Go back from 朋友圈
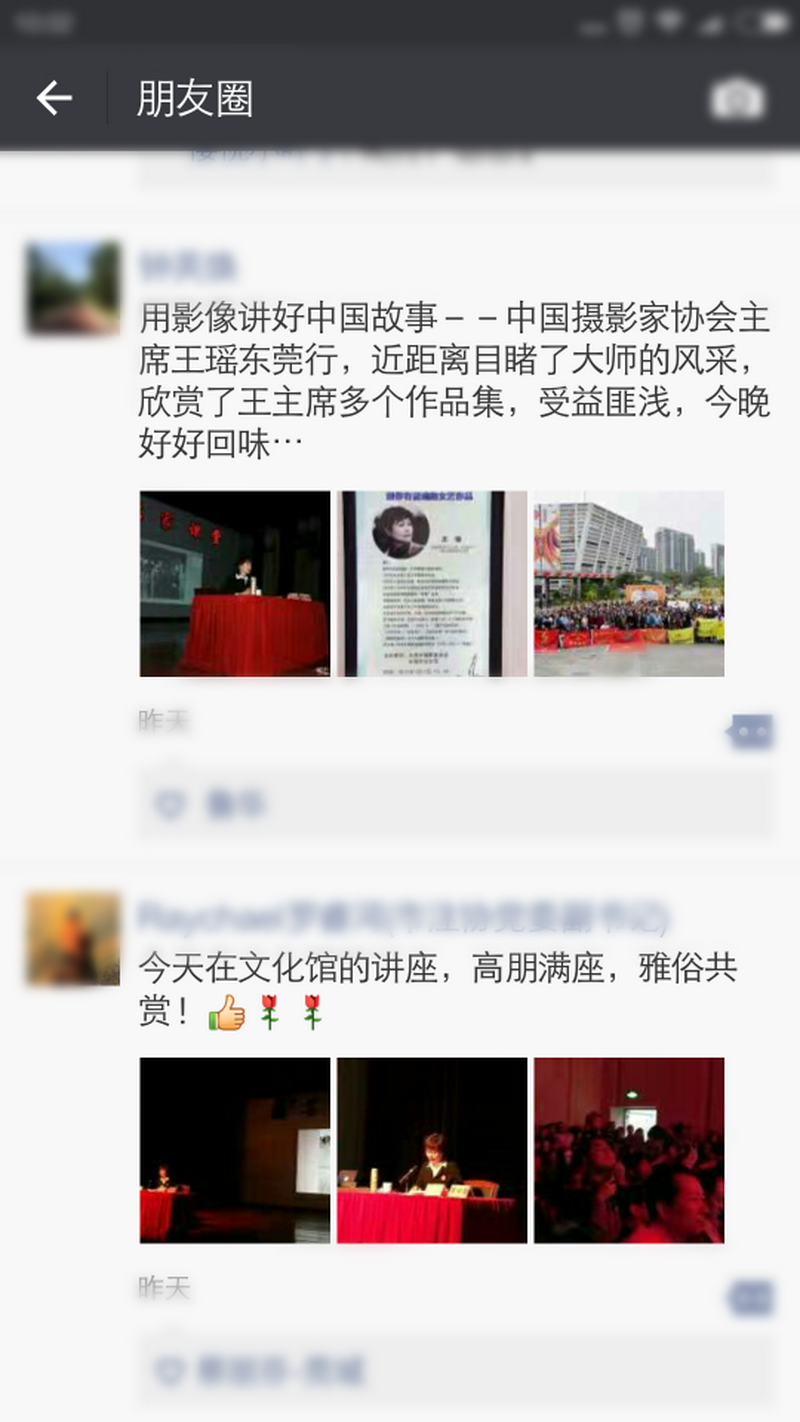Viewport: 800px width, 1422px height. (x=54, y=98)
